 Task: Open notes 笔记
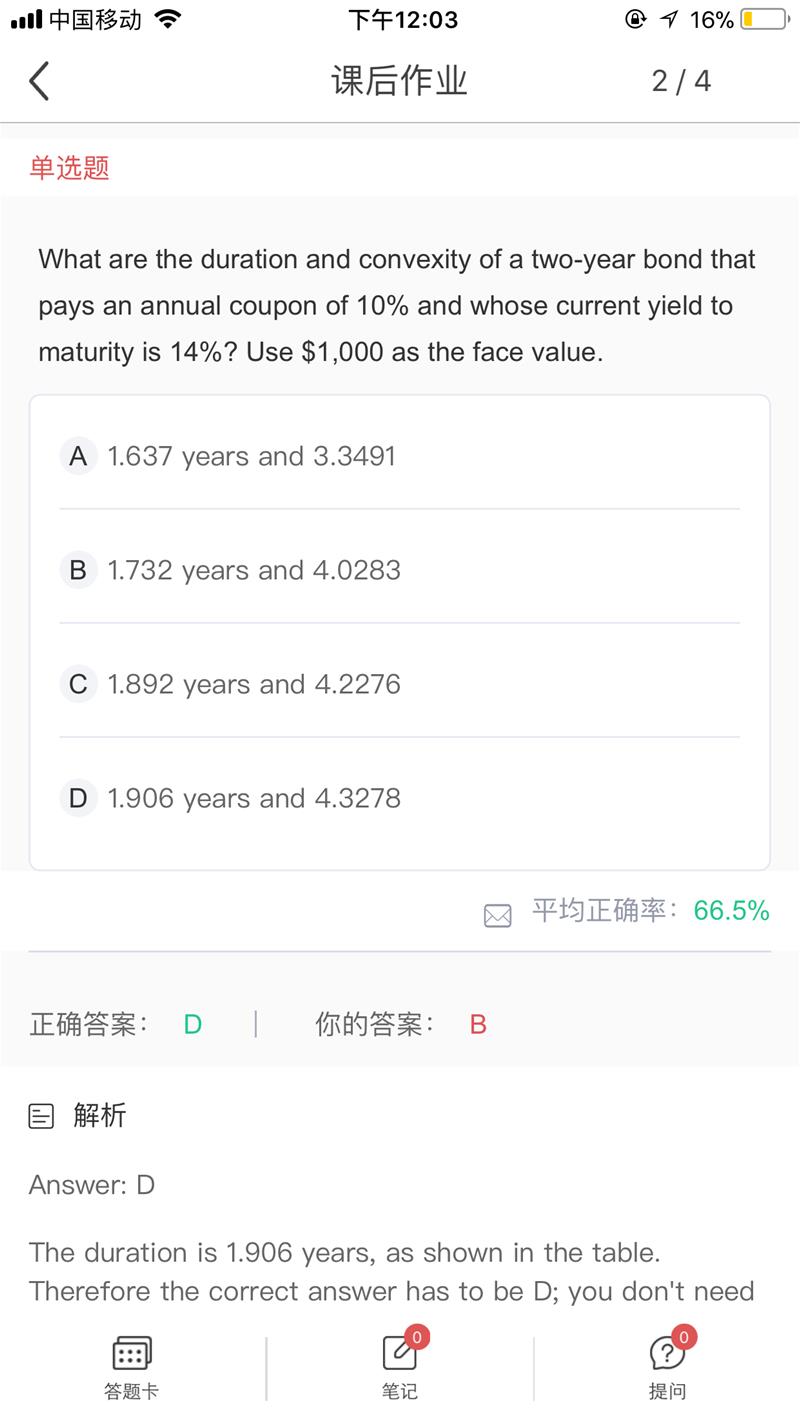[400, 1368]
